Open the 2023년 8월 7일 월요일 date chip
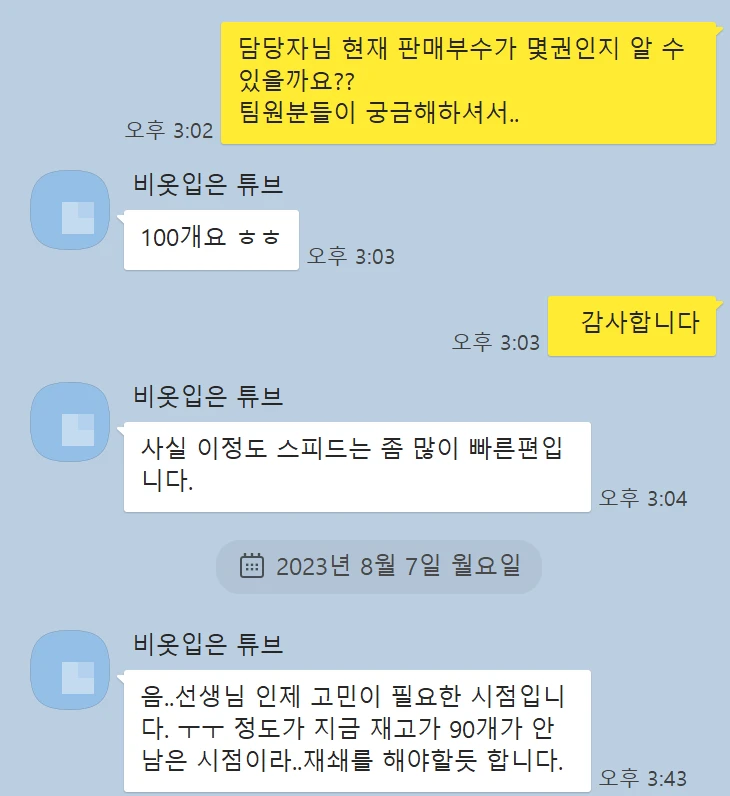 [379, 566]
